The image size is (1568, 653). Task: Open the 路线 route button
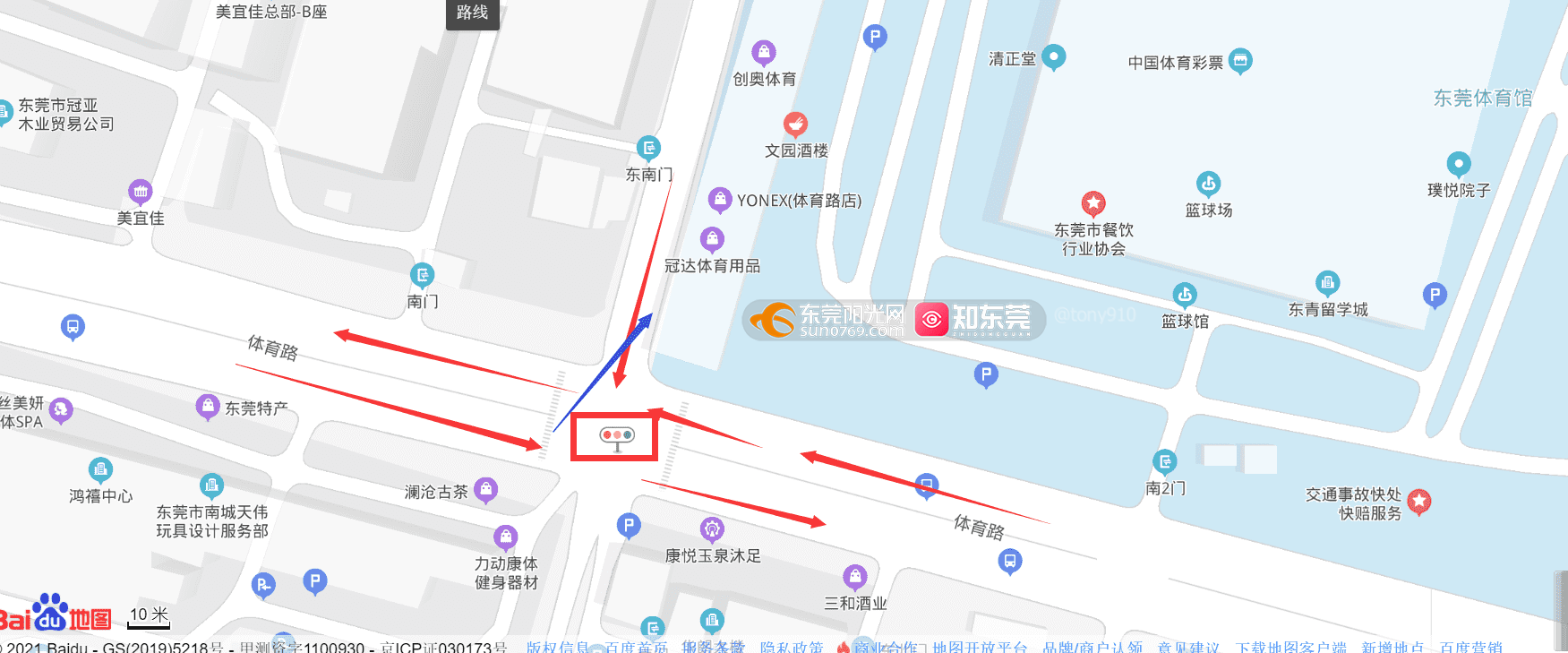pos(472,13)
